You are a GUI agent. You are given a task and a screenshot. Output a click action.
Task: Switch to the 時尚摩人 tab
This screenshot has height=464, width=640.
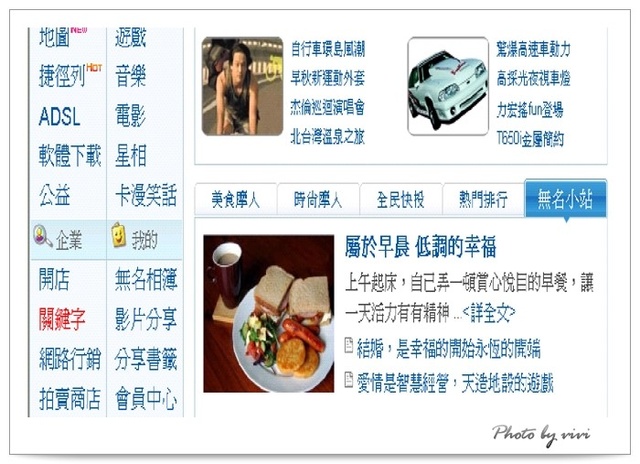tap(317, 200)
